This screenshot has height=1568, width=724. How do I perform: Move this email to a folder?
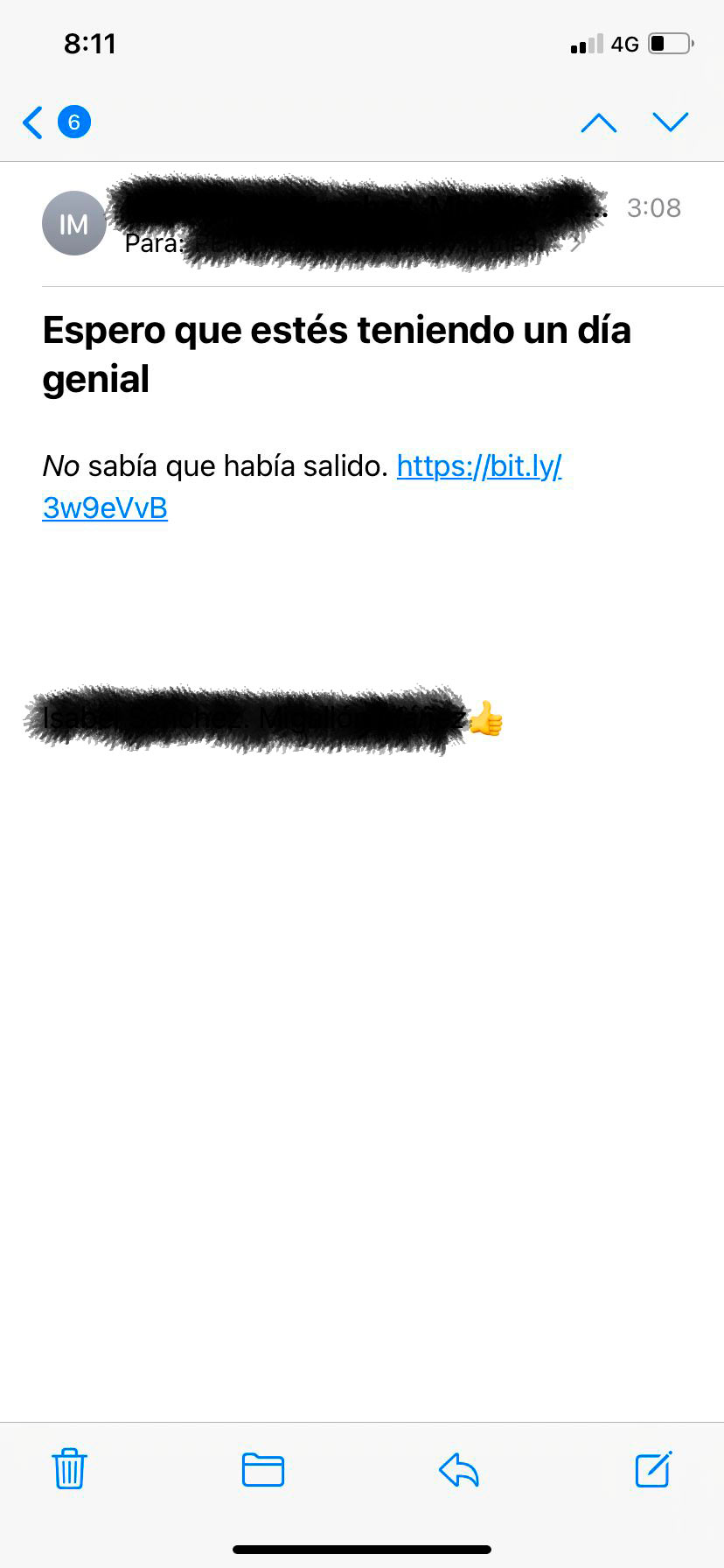pyautogui.click(x=263, y=1469)
